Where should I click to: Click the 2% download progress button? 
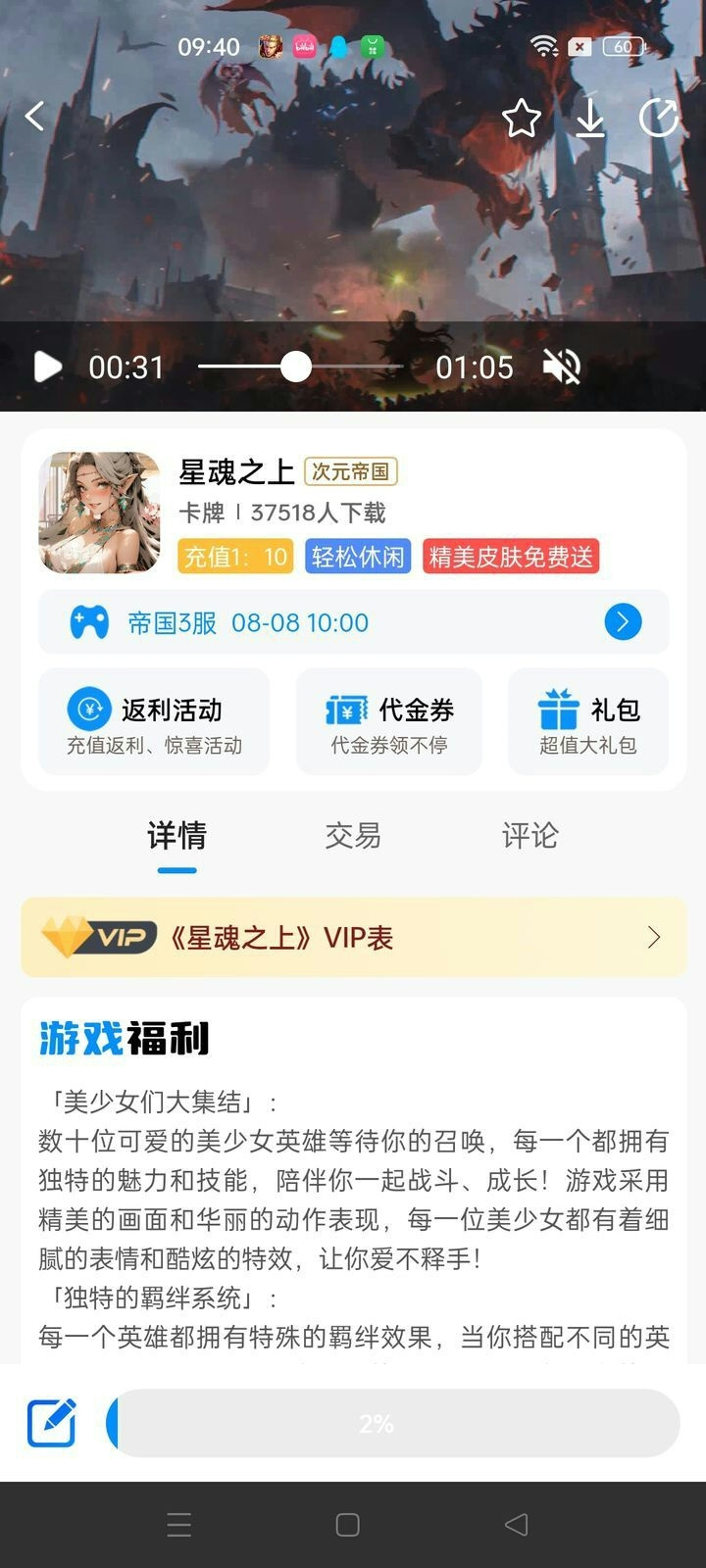coord(392,1423)
